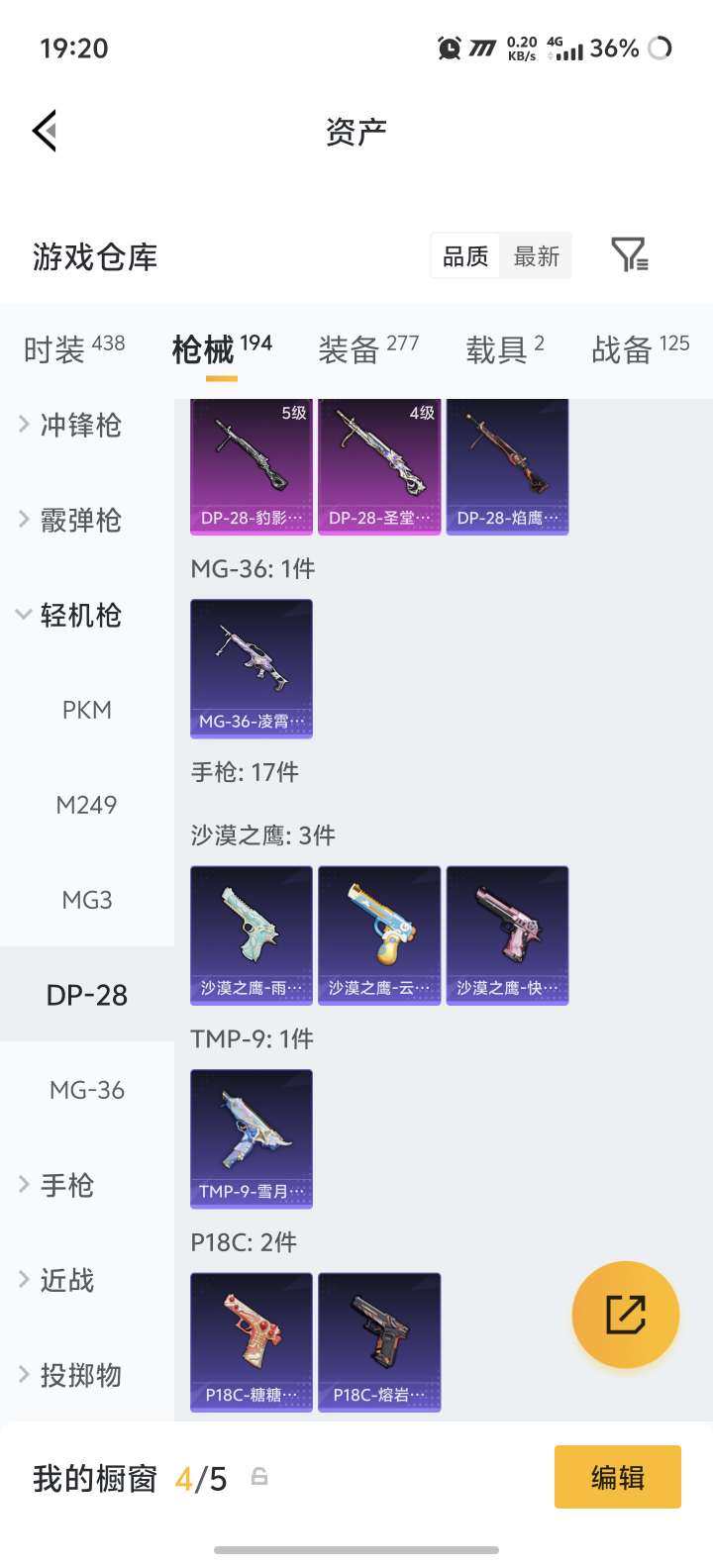Viewport: 713px width, 1568px height.
Task: Open the MG-36-凌霄 weapon skin
Action: (251, 668)
